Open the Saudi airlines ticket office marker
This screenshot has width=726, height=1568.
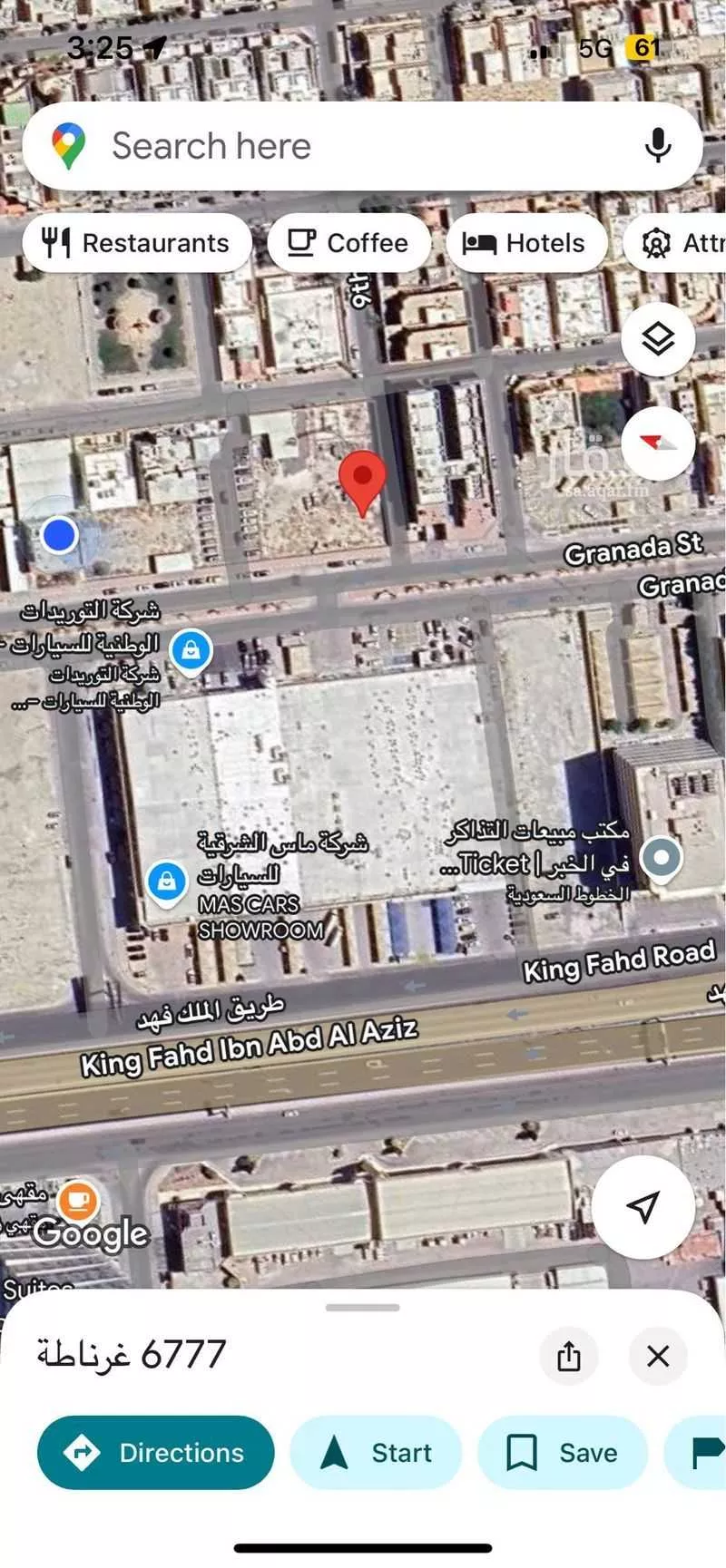[662, 857]
